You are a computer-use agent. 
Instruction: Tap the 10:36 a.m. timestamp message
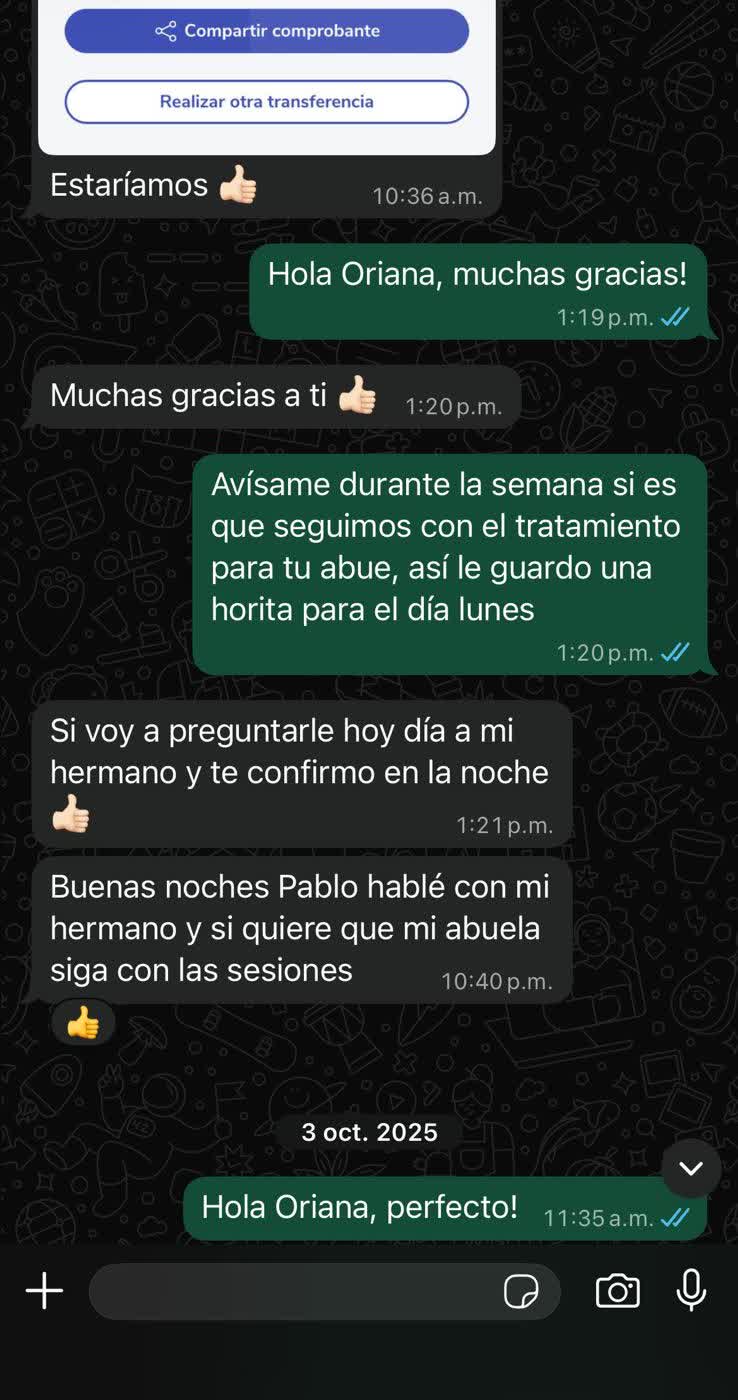coord(424,196)
